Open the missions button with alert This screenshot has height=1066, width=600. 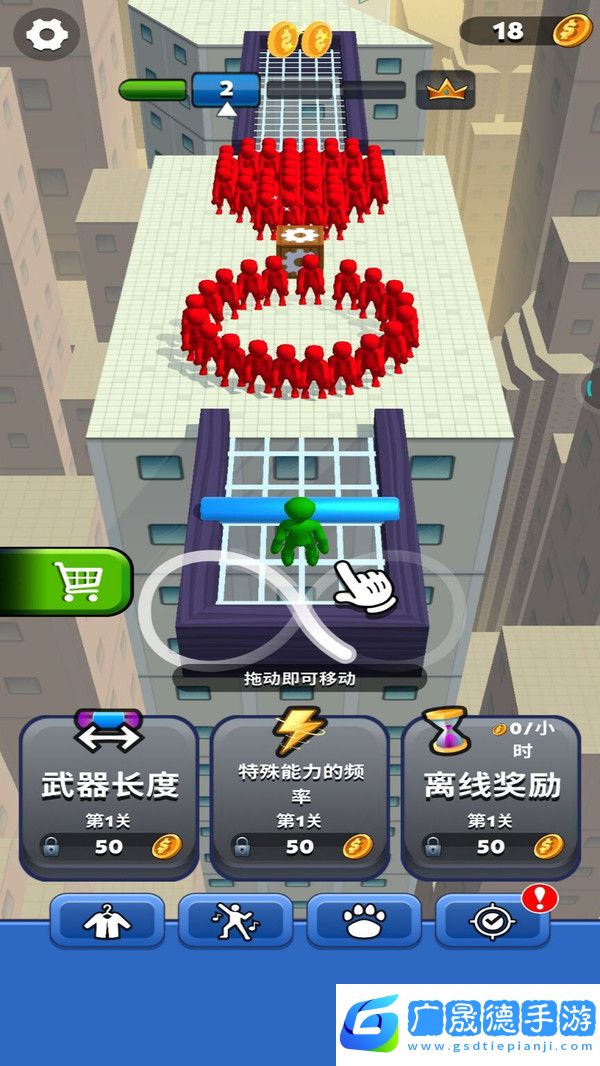click(492, 921)
